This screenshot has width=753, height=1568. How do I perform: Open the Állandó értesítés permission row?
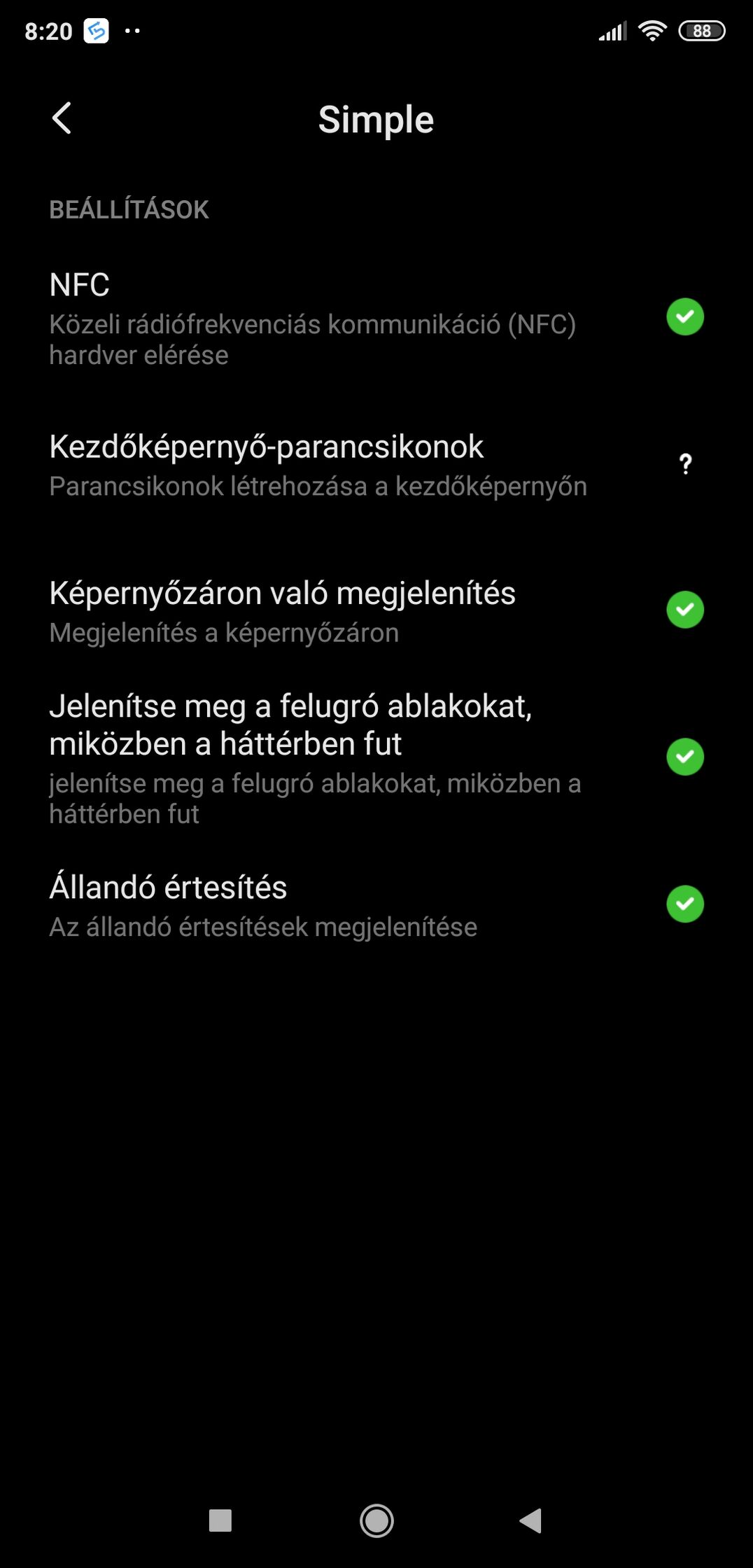(376, 904)
